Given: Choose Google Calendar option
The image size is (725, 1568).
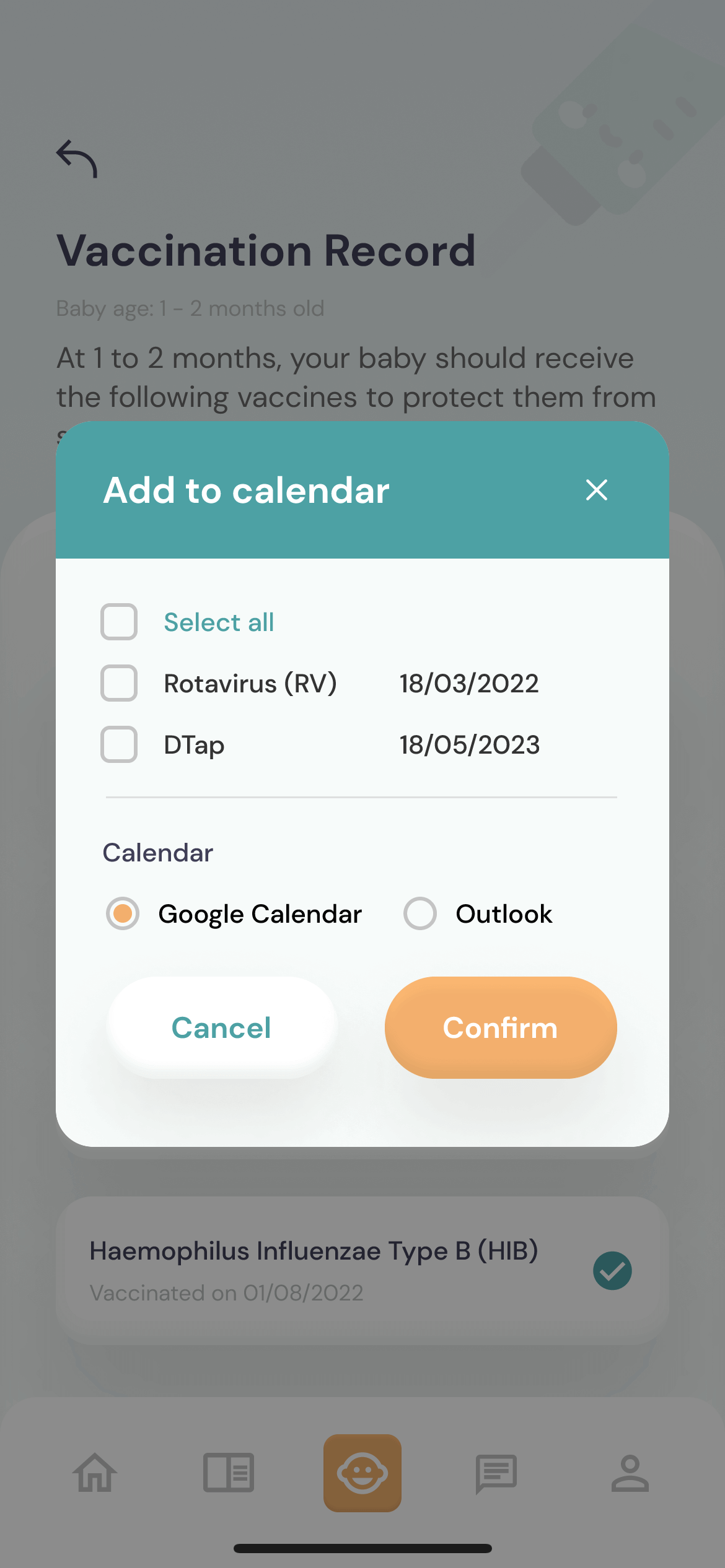Looking at the screenshot, I should [123, 913].
